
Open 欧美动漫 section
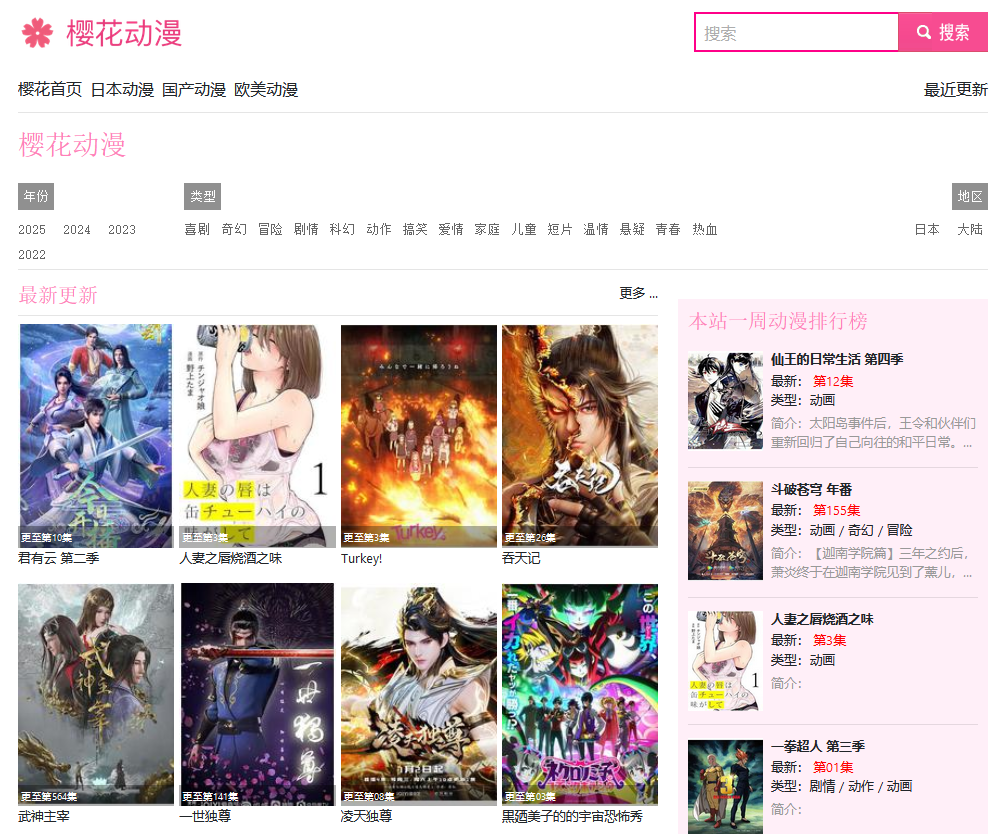coord(266,90)
